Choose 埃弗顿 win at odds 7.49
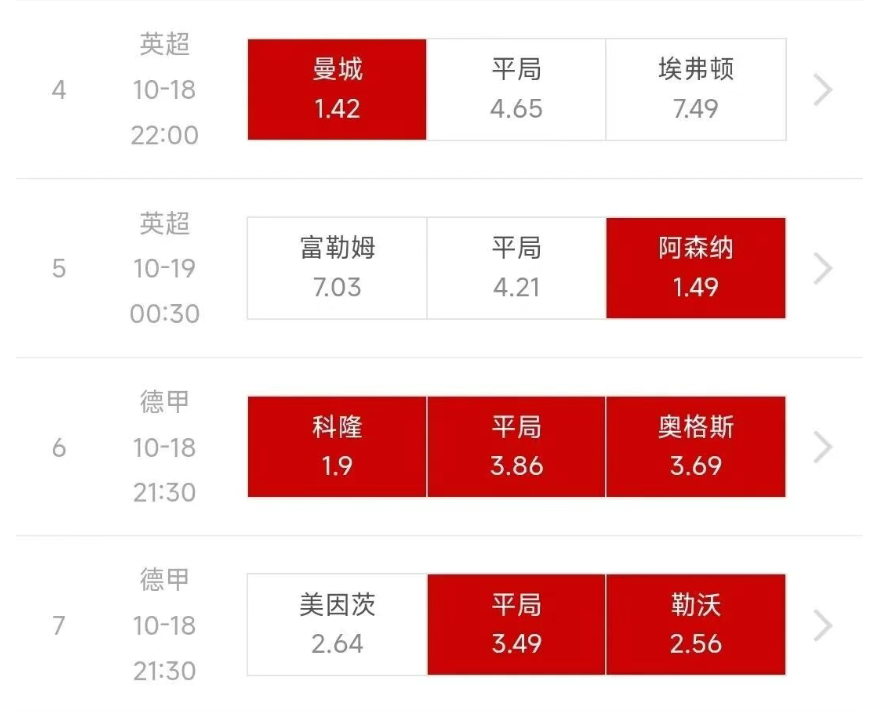 (695, 89)
